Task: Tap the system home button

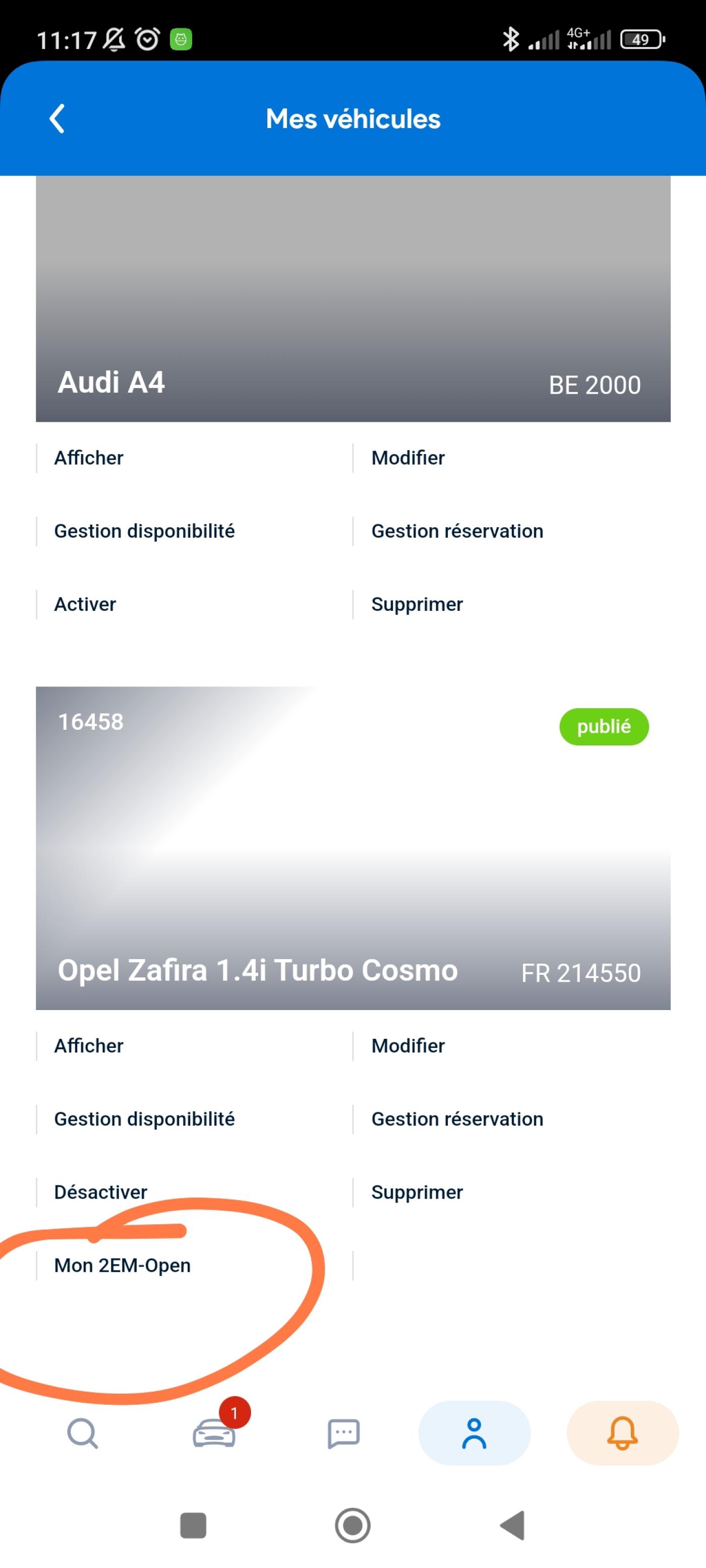Action: pyautogui.click(x=352, y=1525)
